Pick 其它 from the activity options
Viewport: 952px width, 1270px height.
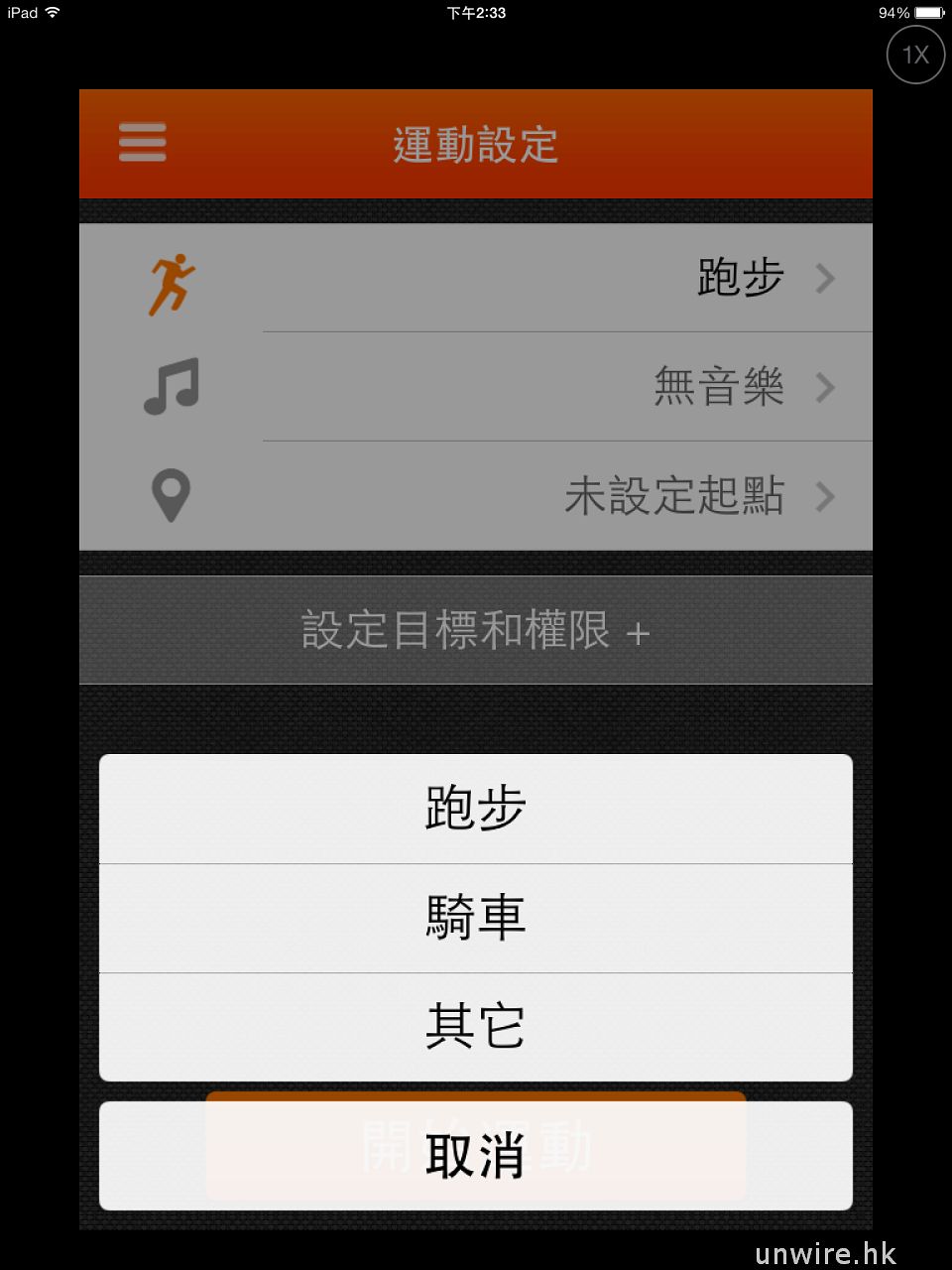pyautogui.click(x=476, y=1027)
